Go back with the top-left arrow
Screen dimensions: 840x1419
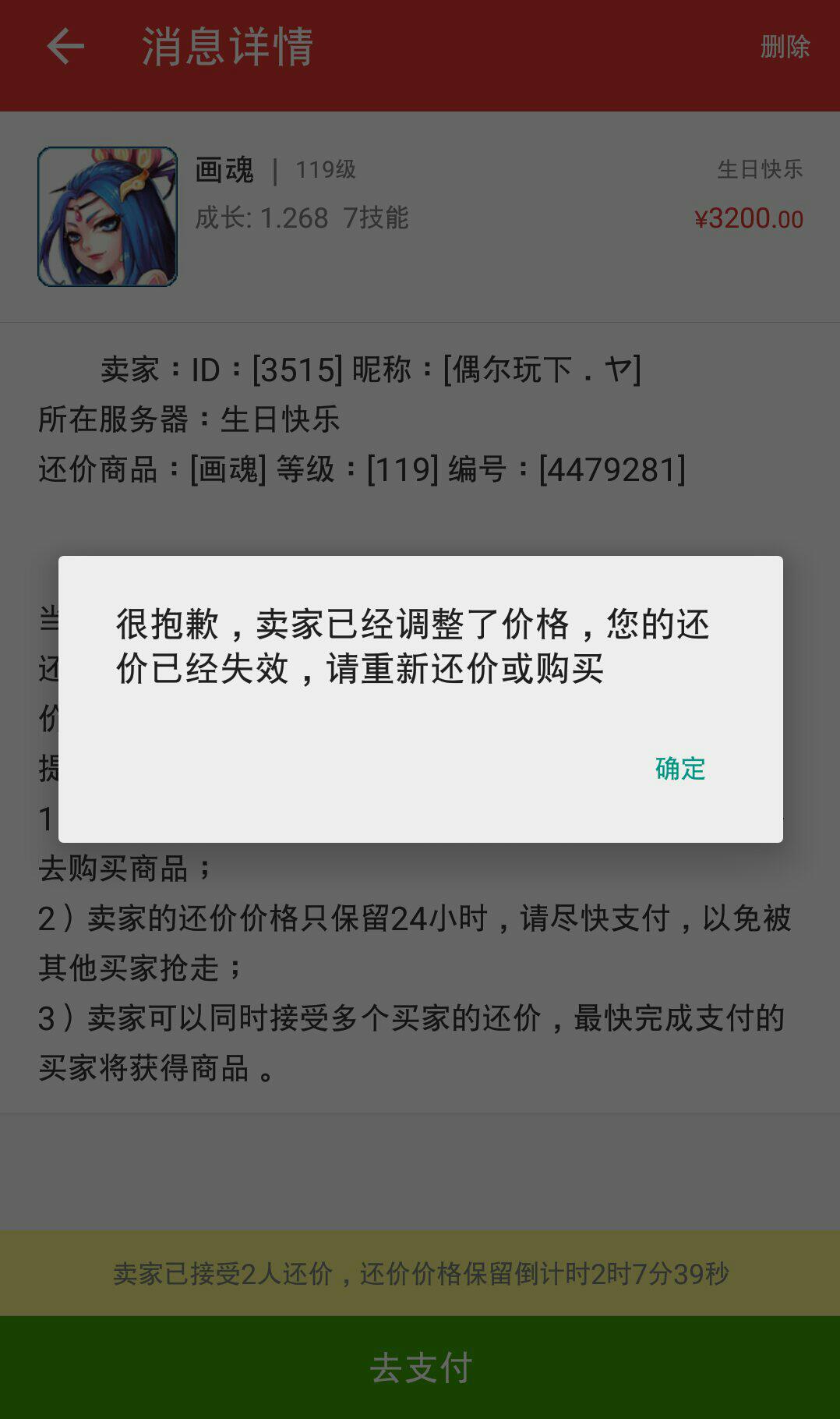pos(65,47)
